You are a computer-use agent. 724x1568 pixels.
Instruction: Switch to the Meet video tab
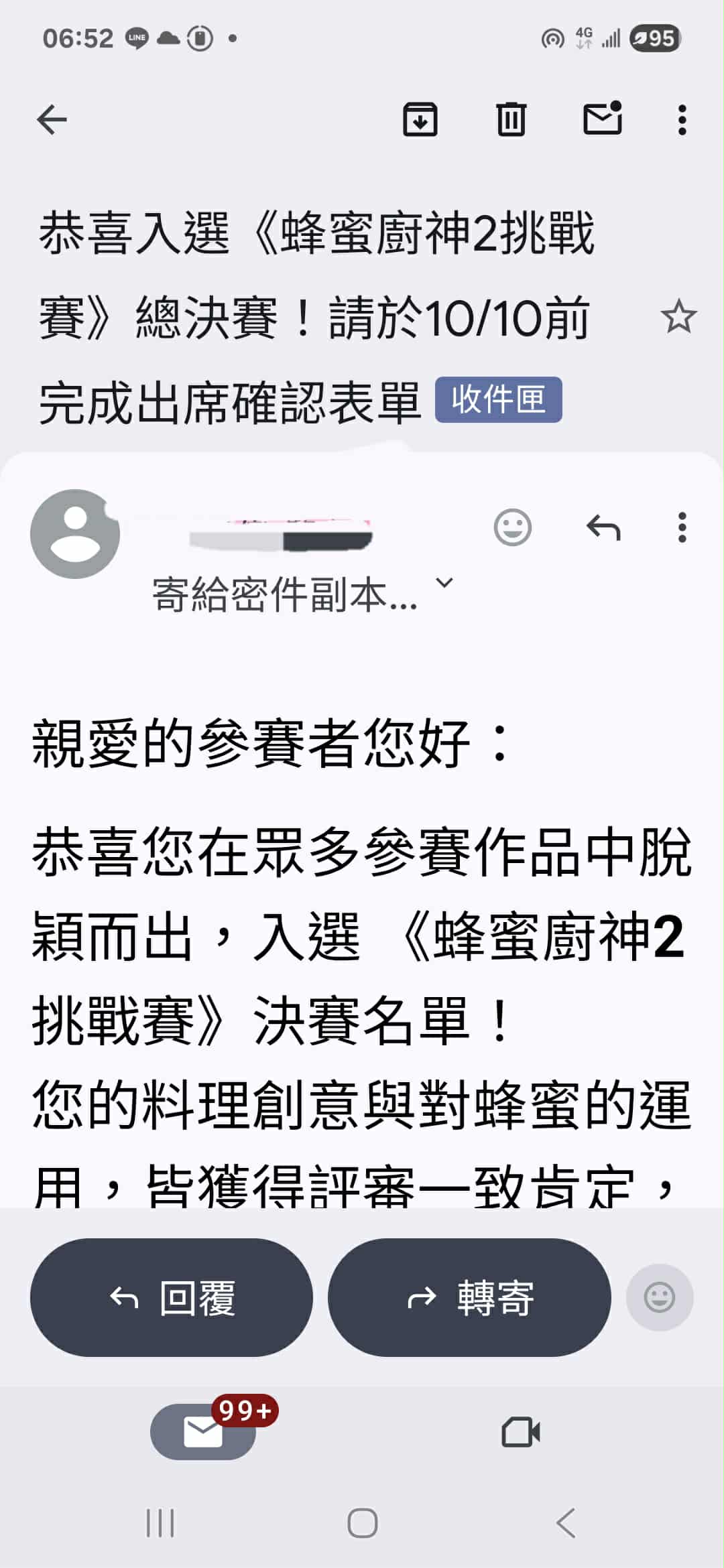pos(520,1432)
